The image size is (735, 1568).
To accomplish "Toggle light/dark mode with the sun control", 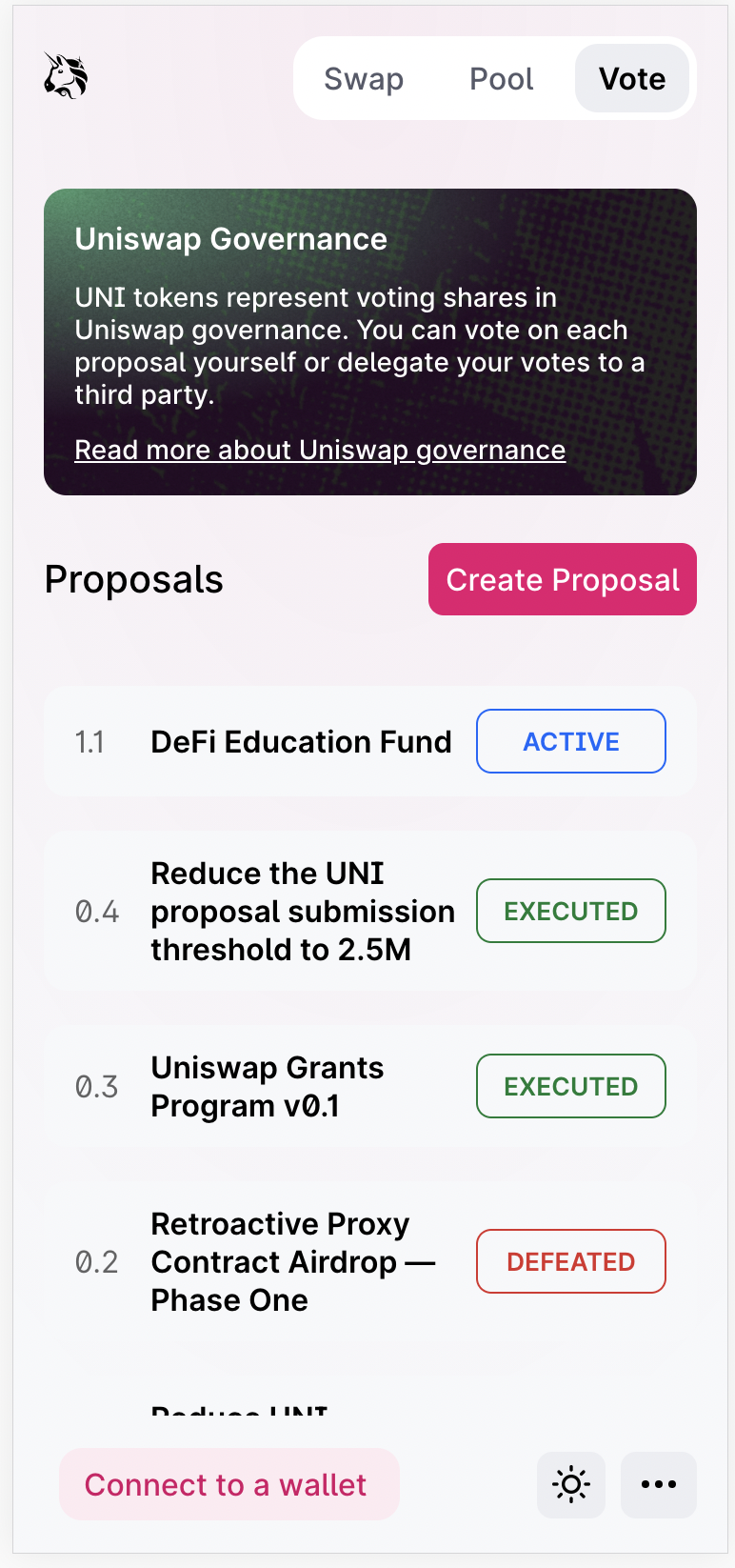I will 570,1484.
